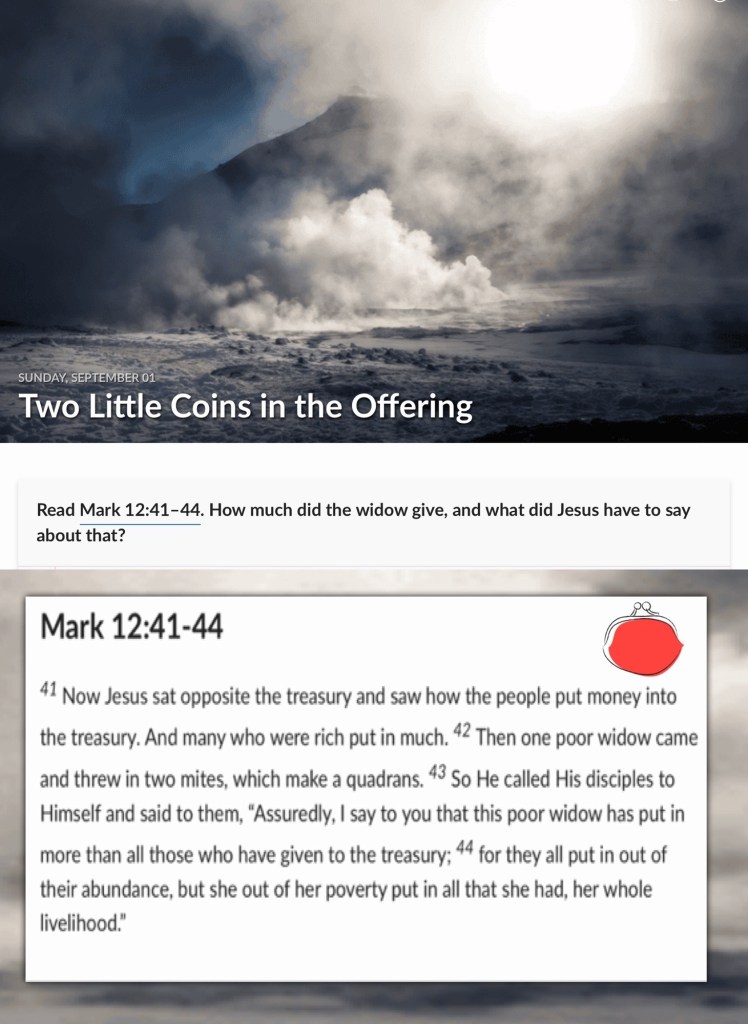Open the Mark 12:41–44 verse link
The image size is (748, 1024).
click(140, 510)
